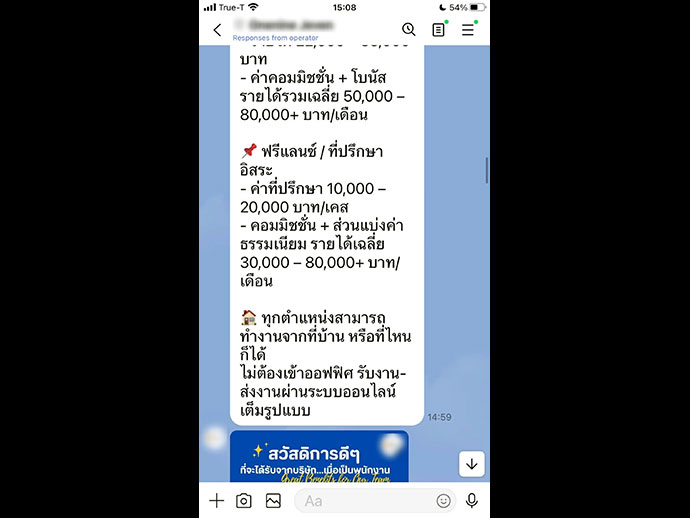Open the benefits image message
This screenshot has height=518, width=690.
coord(319,457)
